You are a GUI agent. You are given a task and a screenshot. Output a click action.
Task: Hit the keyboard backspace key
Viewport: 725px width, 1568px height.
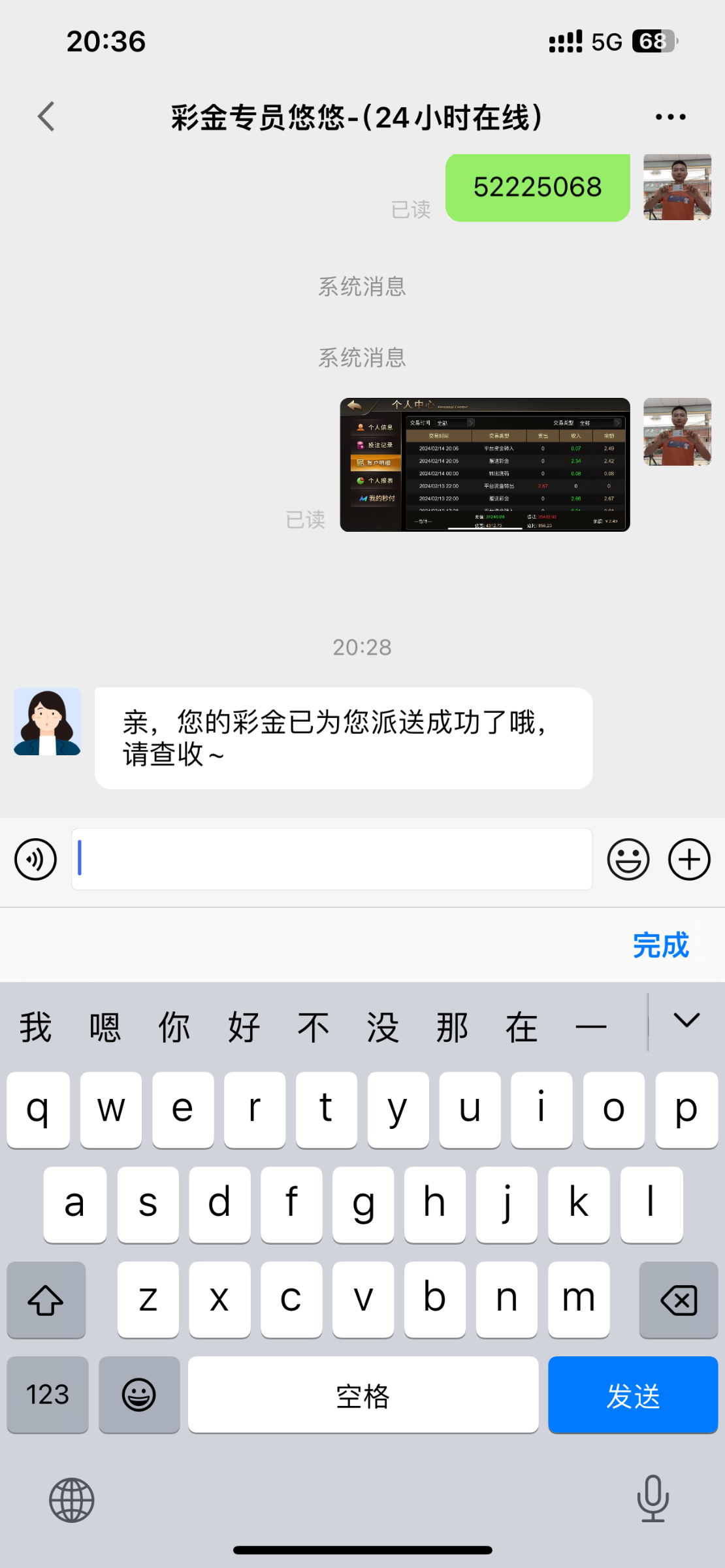(x=678, y=1299)
